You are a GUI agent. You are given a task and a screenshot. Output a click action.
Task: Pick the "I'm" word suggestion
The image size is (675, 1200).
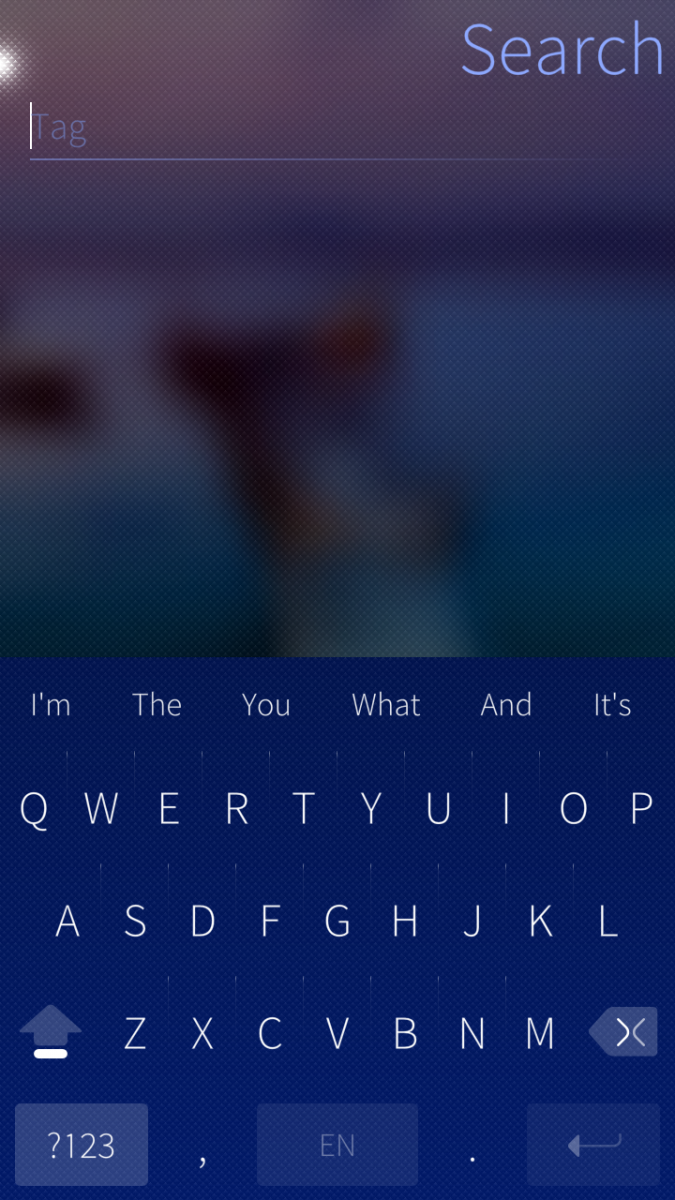pyautogui.click(x=50, y=705)
